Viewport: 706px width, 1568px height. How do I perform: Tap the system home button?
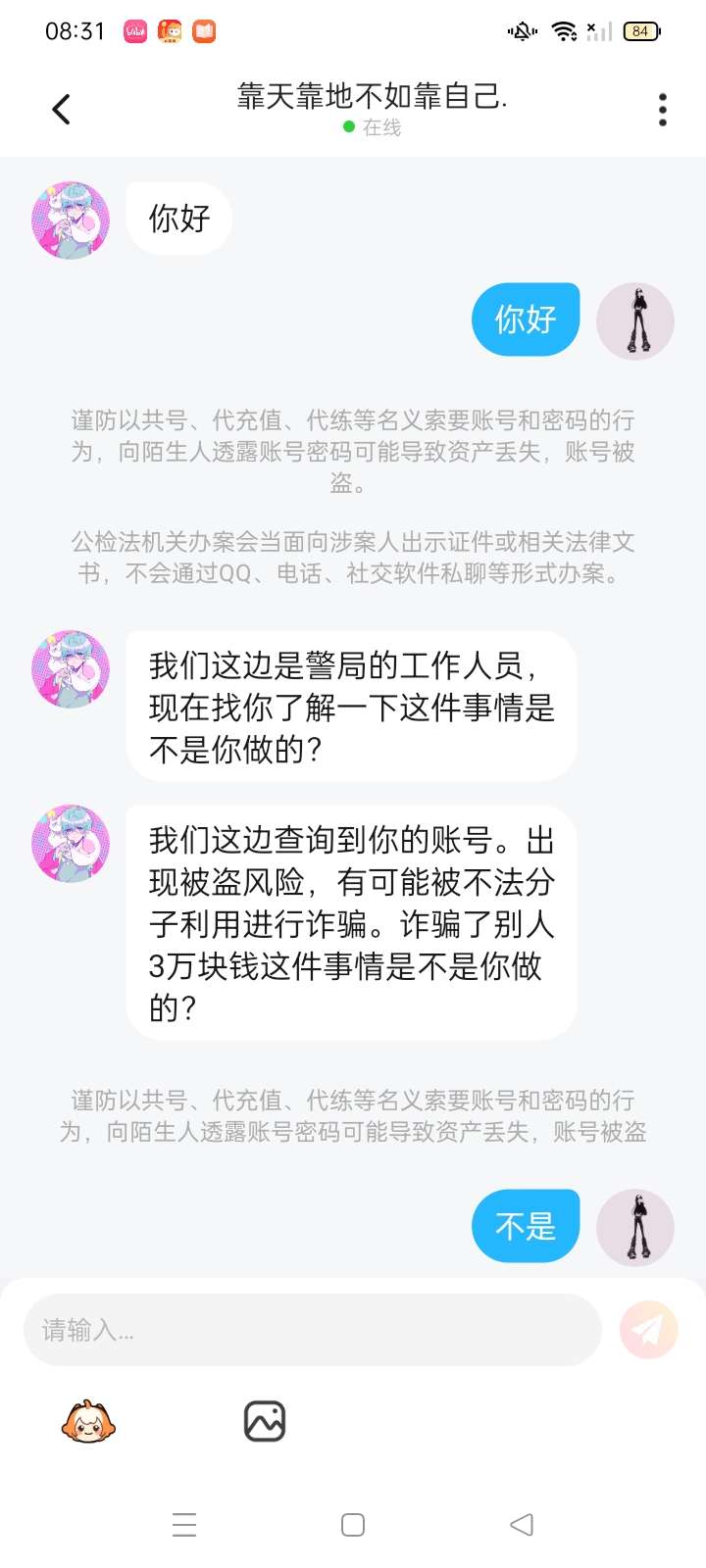353,1525
